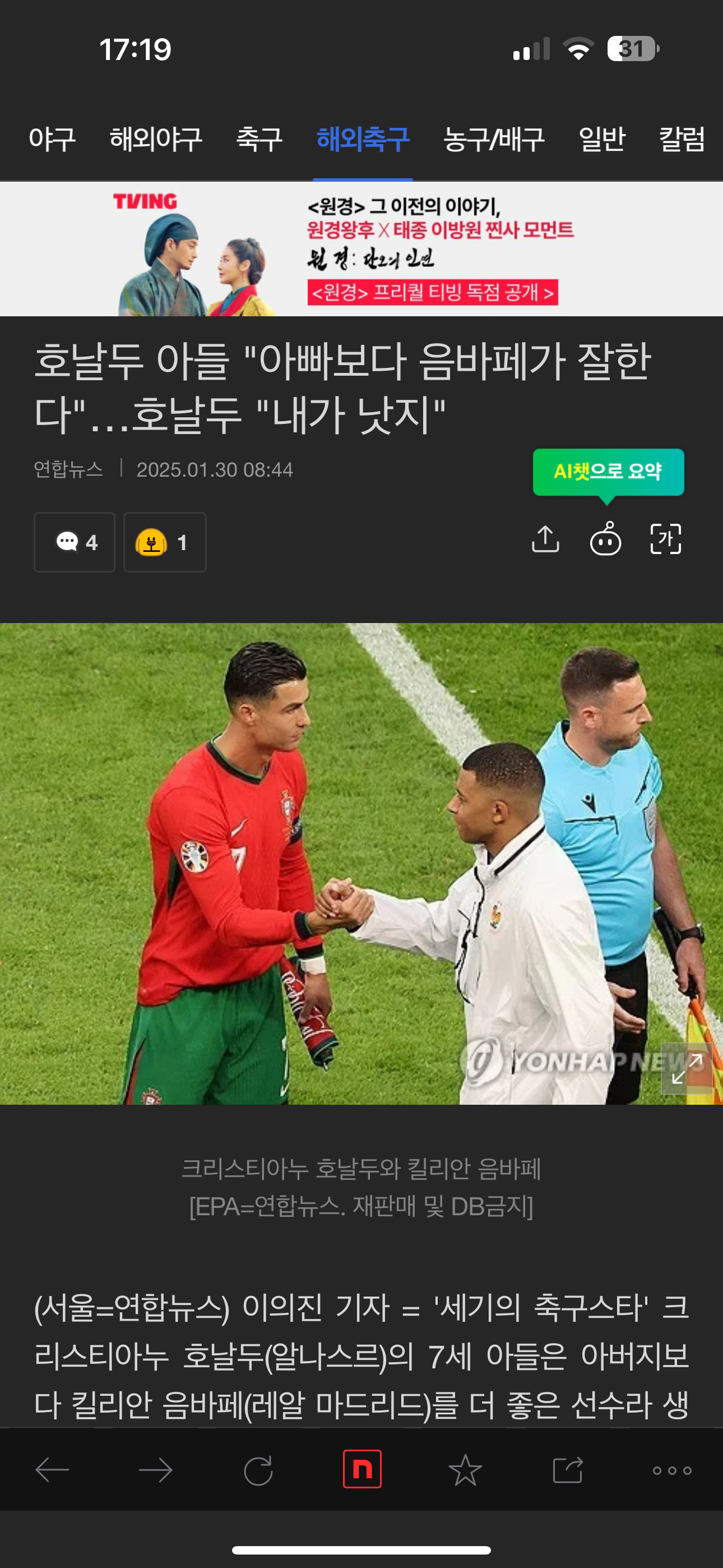Open the AI chat summary bot icon
The image size is (723, 1568).
(x=605, y=539)
